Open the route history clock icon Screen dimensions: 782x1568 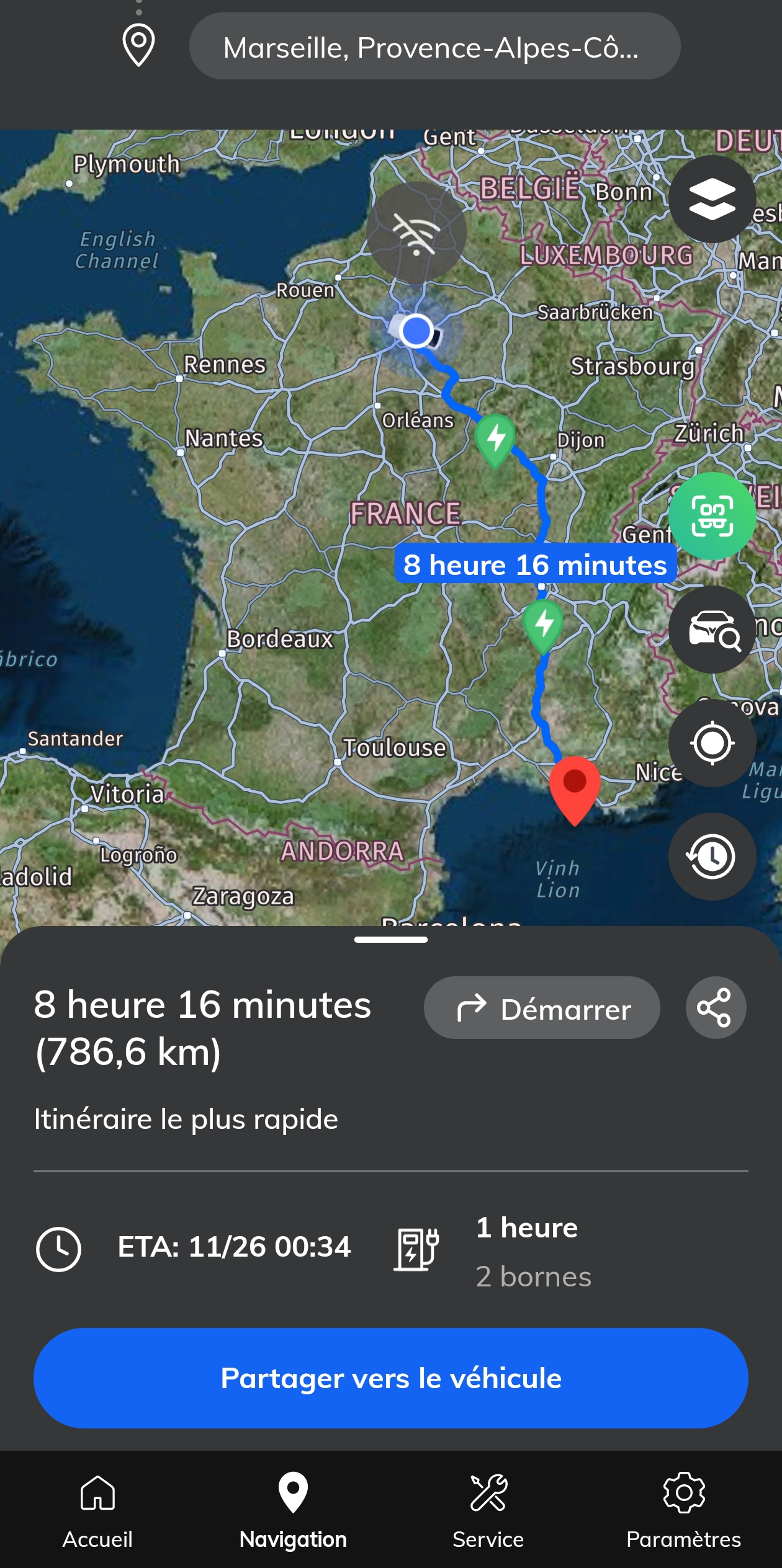tap(712, 857)
